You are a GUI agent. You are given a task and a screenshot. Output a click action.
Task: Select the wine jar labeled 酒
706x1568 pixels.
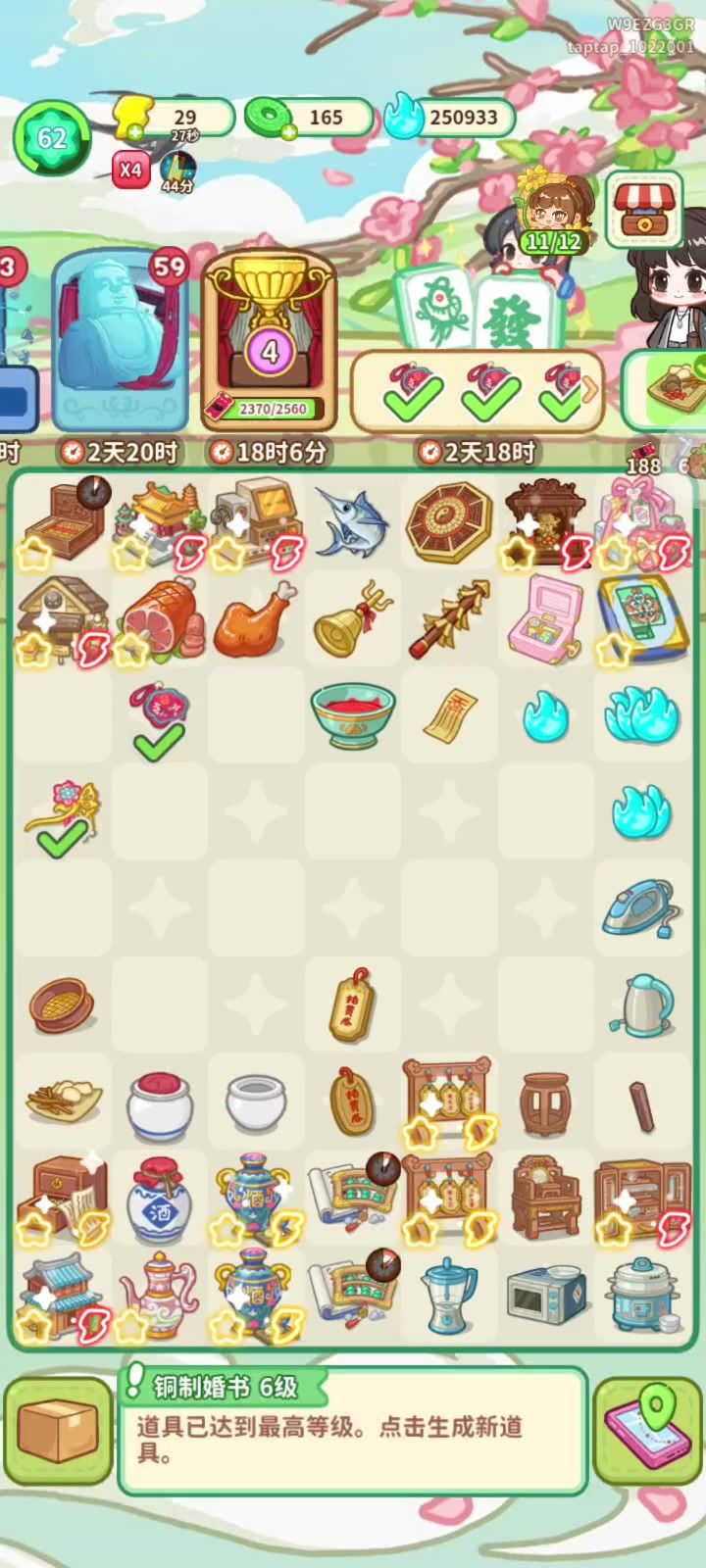tap(159, 1200)
